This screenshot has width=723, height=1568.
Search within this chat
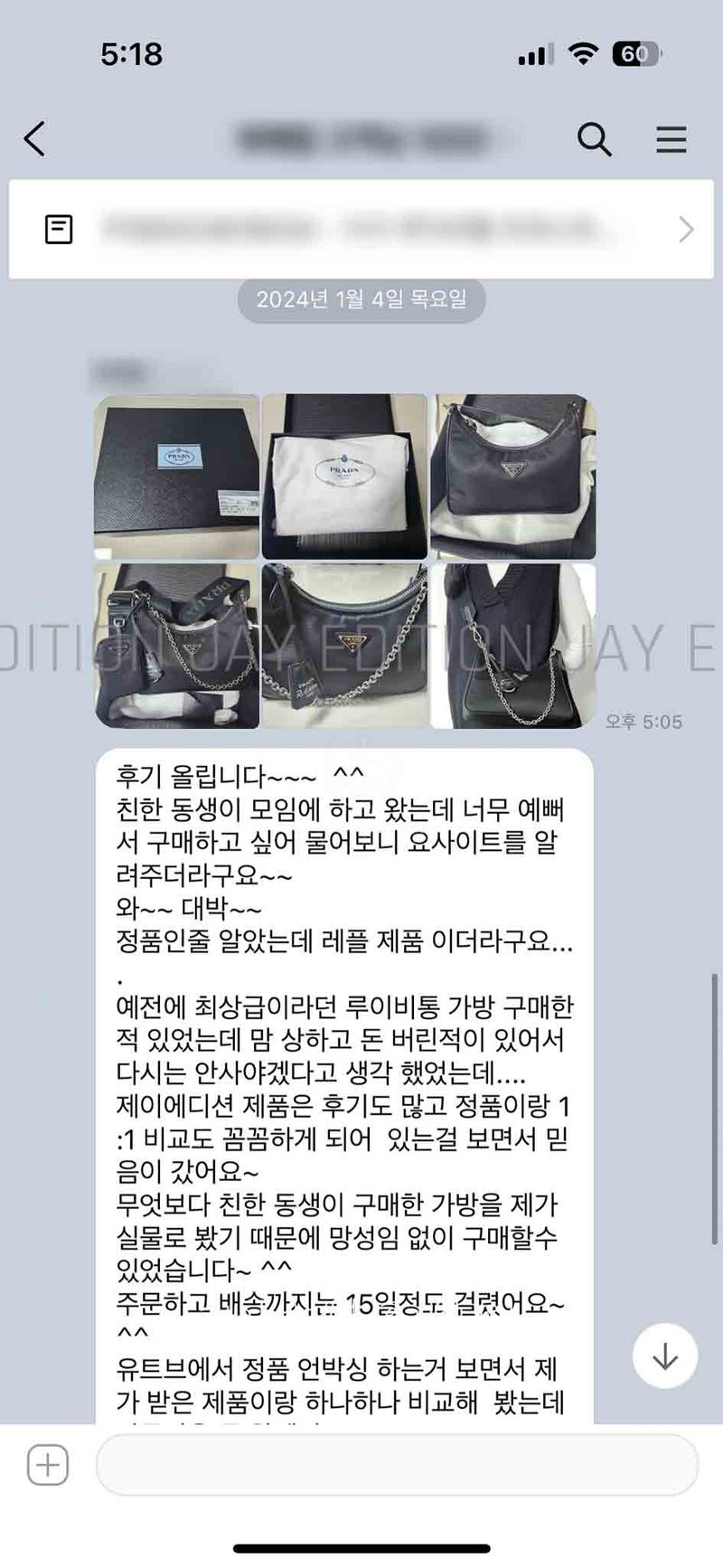point(594,139)
